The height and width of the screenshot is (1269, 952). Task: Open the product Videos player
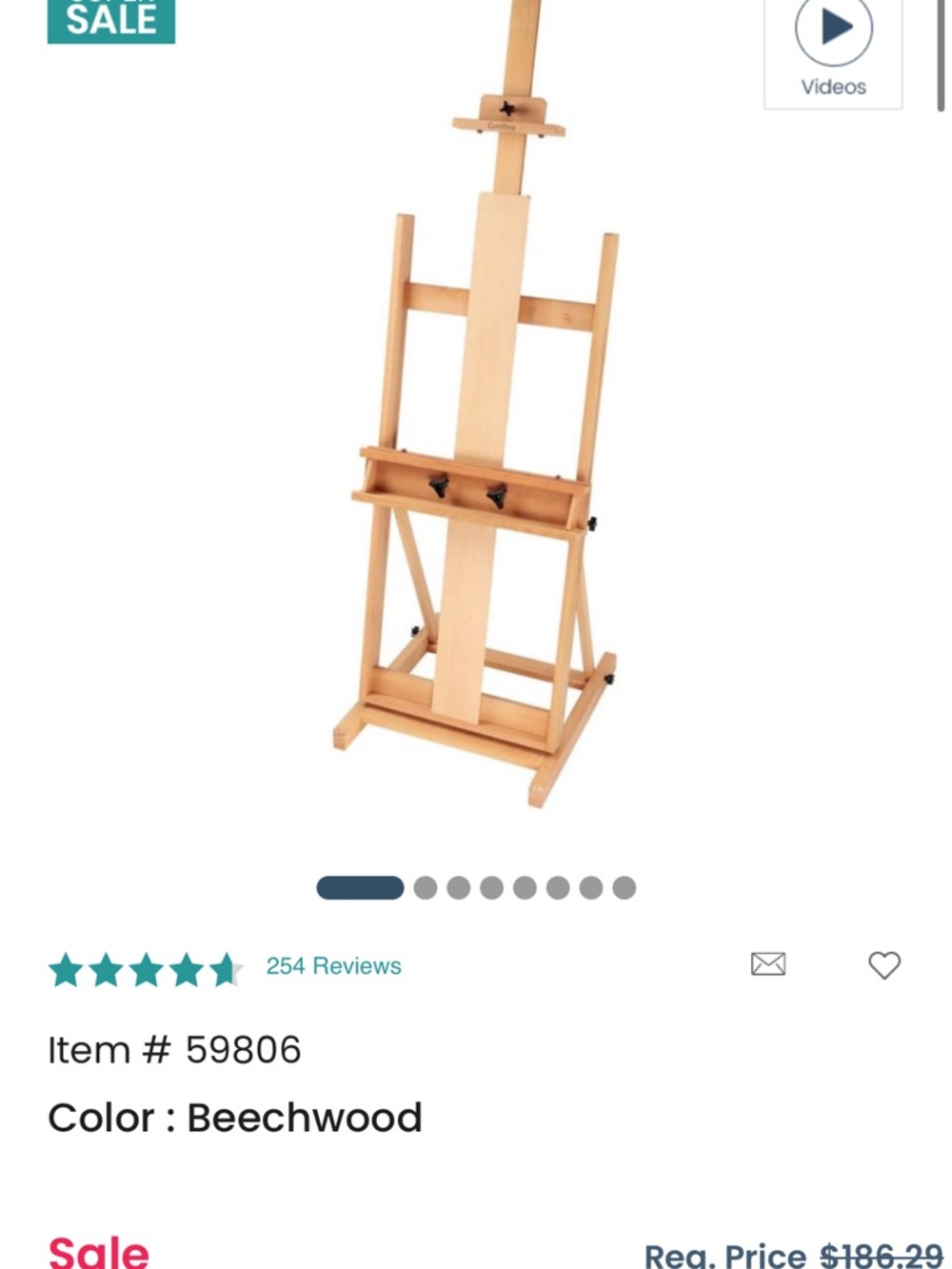832,38
